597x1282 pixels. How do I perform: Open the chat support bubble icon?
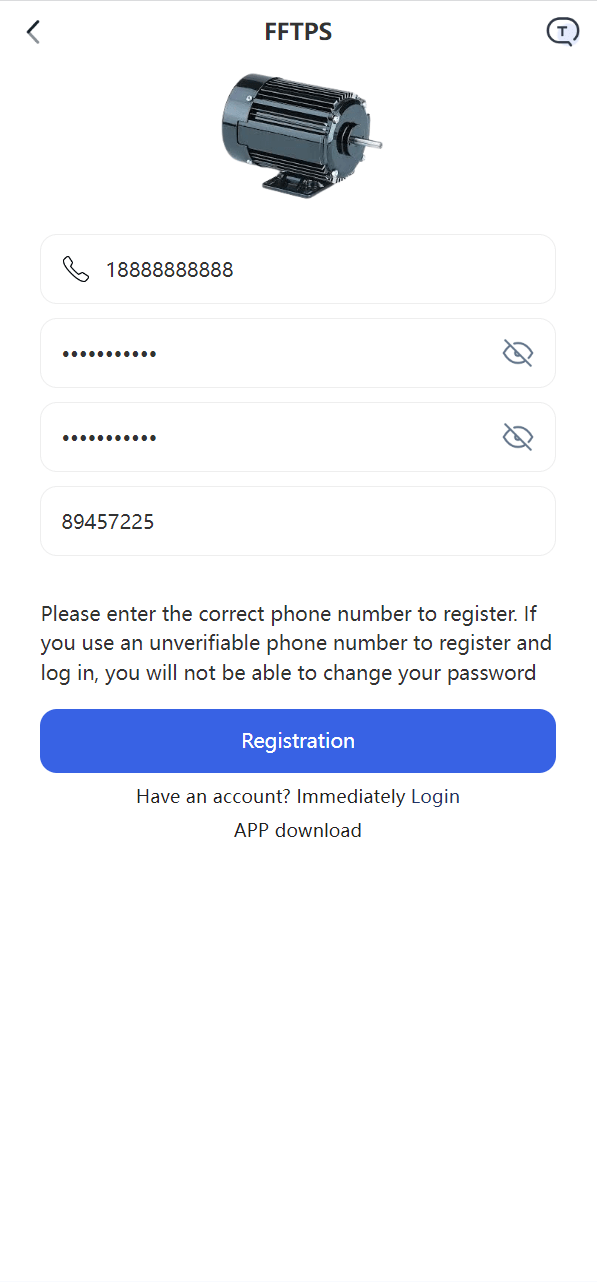[562, 32]
